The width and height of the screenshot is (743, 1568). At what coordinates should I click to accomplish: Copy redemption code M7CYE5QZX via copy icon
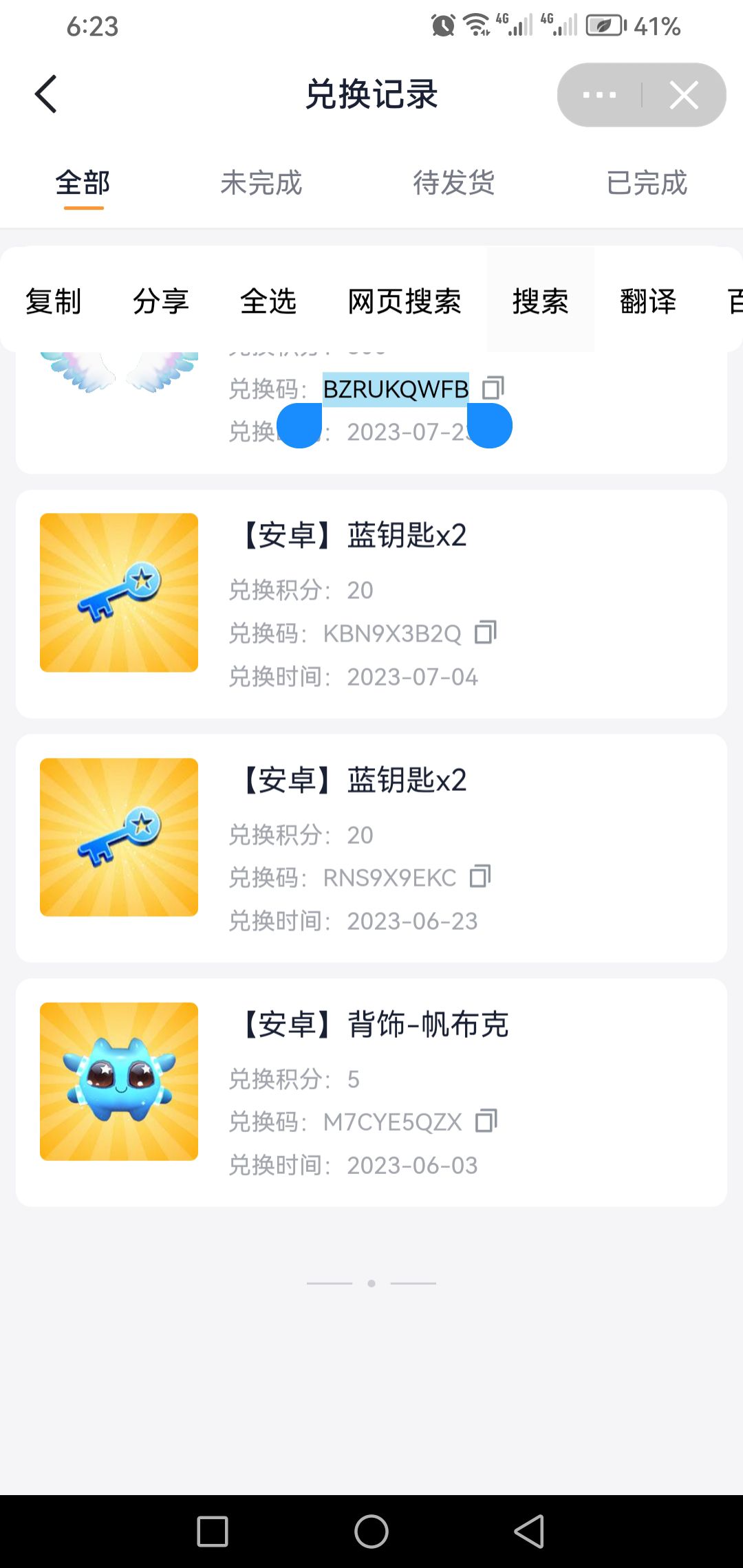[x=486, y=1121]
